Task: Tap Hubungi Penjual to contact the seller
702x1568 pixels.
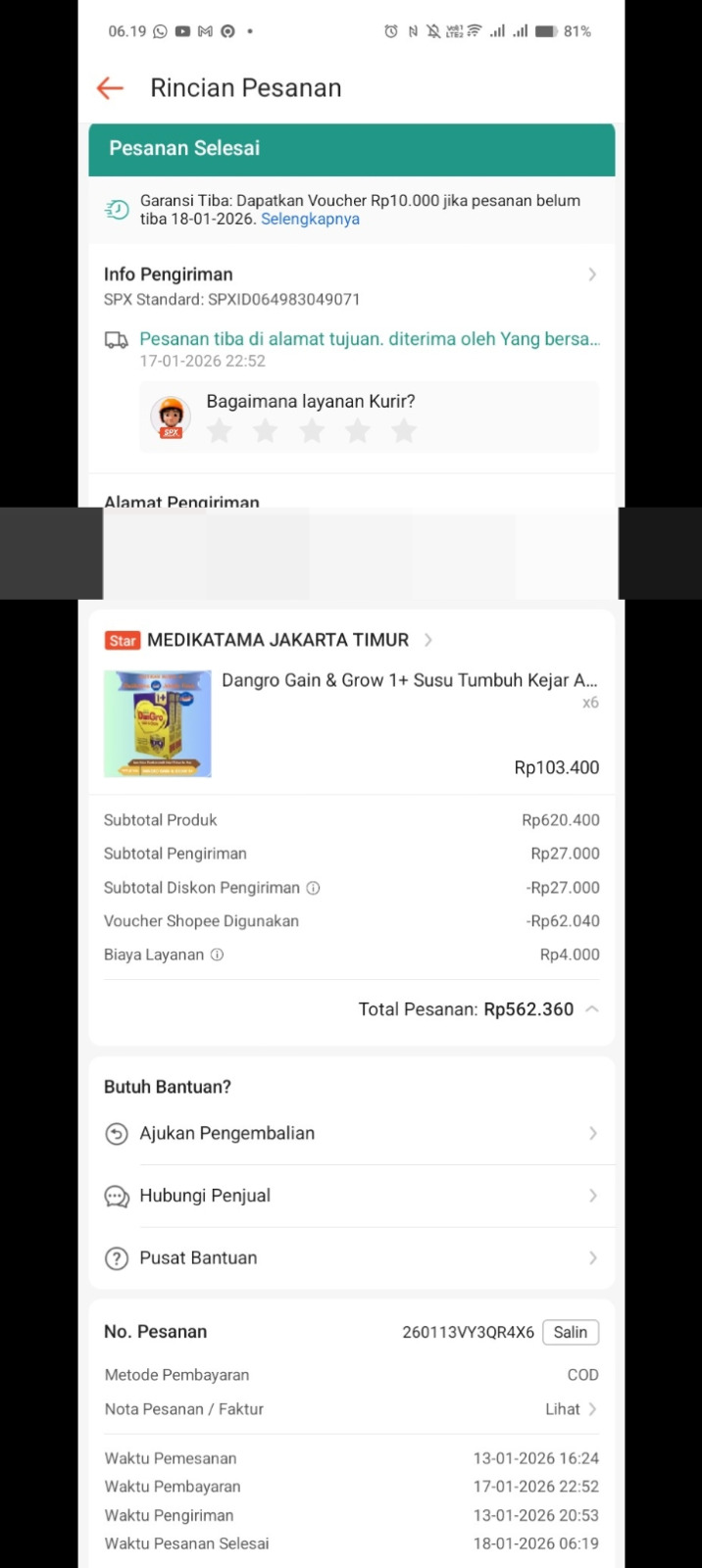Action: 351,1196
